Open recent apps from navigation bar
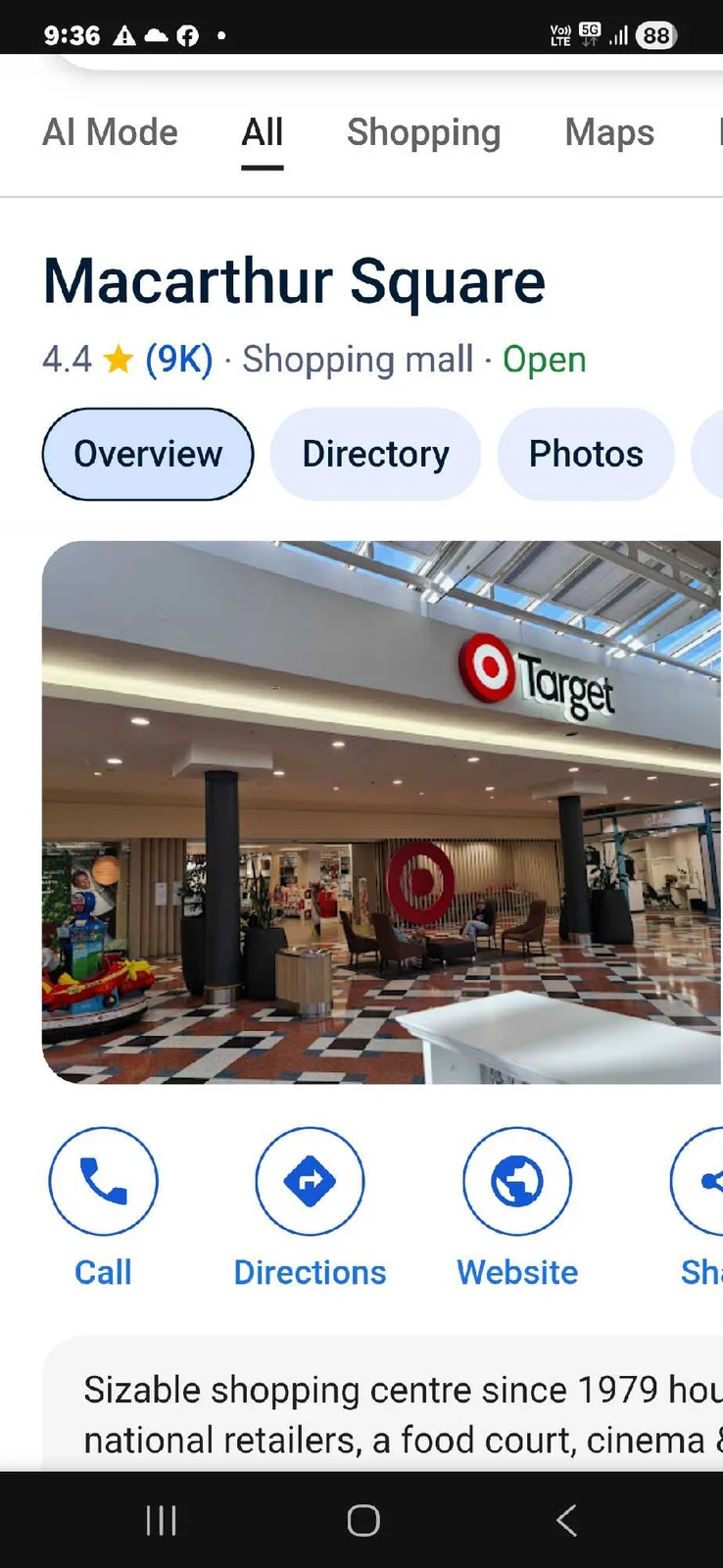Screen dimensions: 723x1568 pyautogui.click(x=161, y=1520)
